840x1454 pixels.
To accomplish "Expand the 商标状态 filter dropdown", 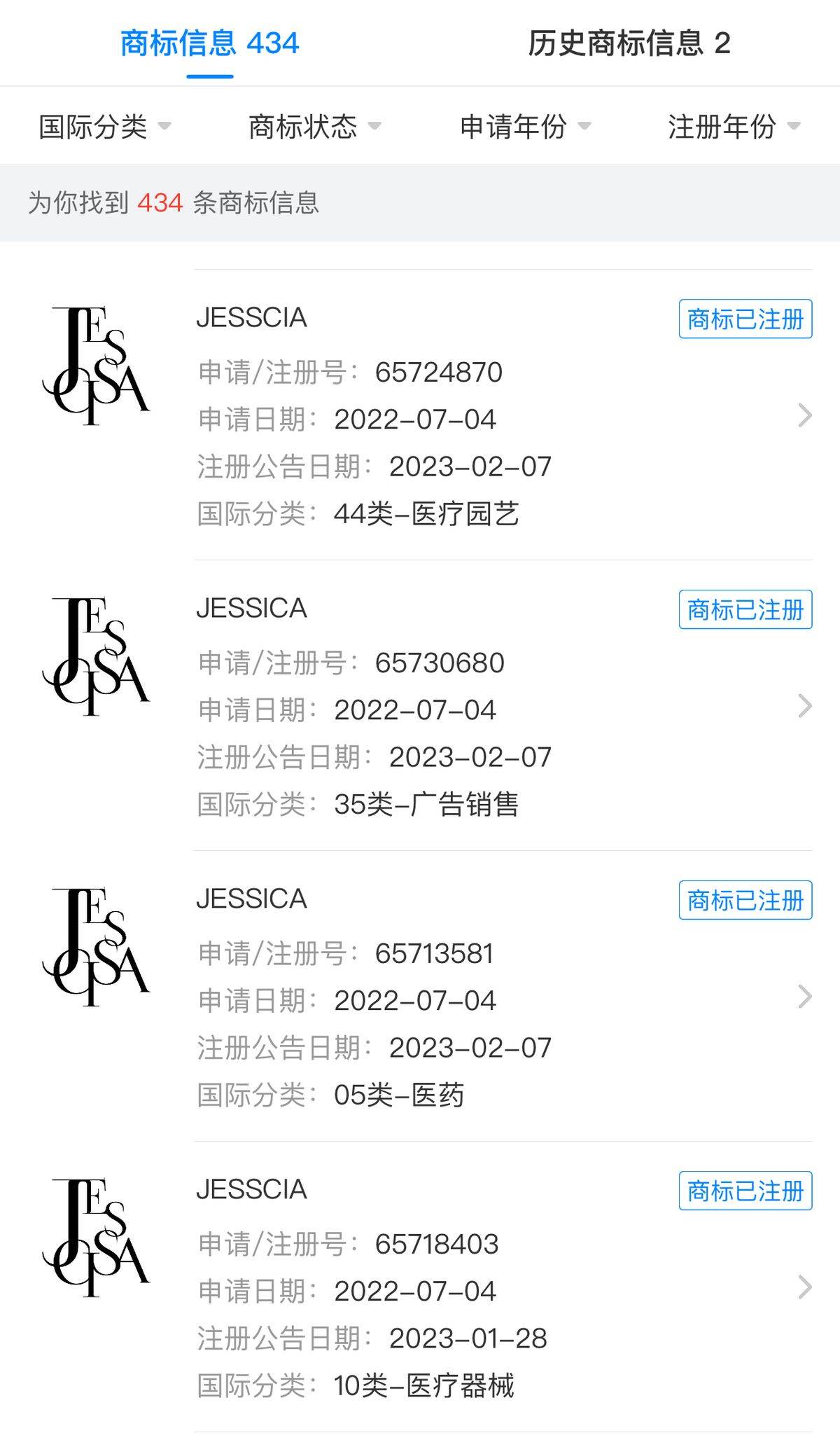I will tap(315, 127).
